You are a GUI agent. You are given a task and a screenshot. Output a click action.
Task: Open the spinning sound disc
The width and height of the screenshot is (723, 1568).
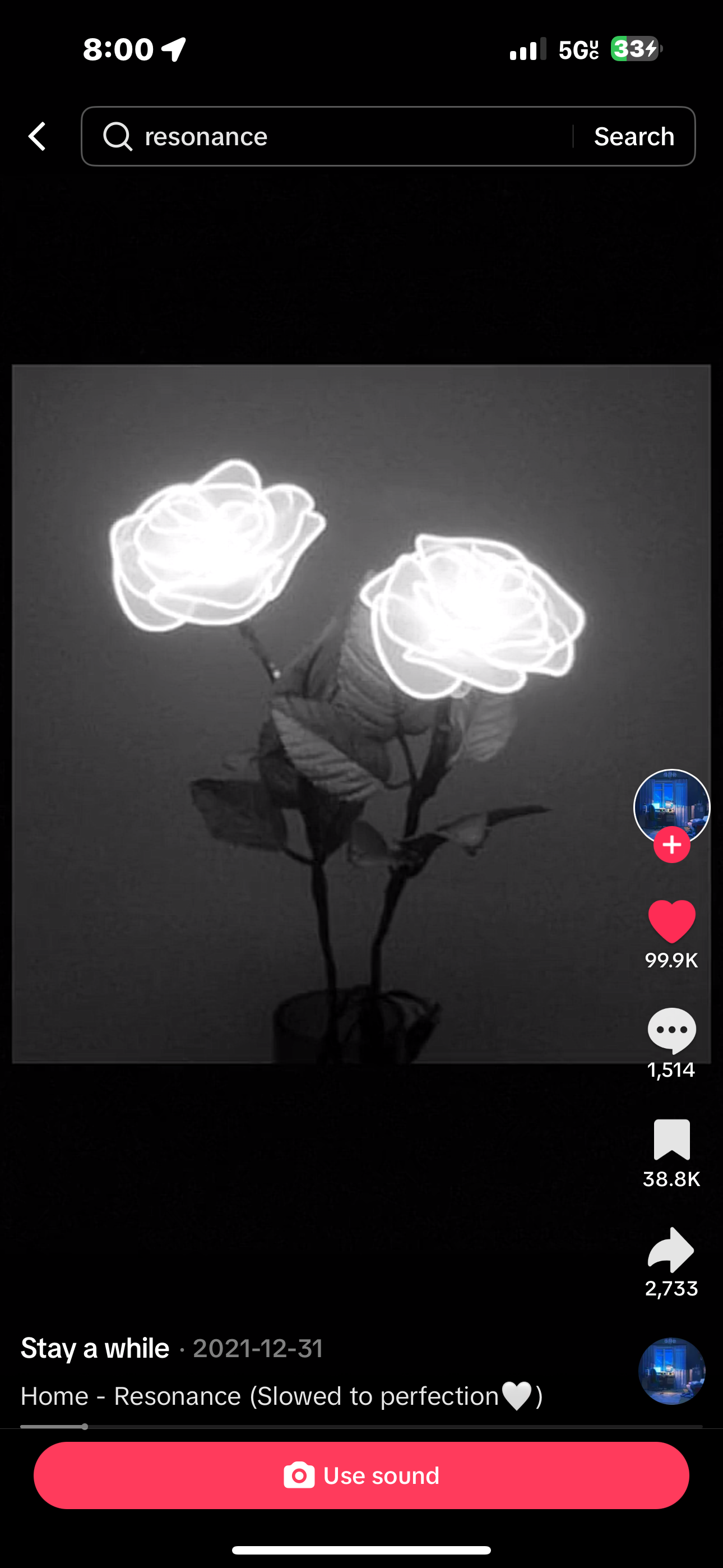[x=671, y=1371]
